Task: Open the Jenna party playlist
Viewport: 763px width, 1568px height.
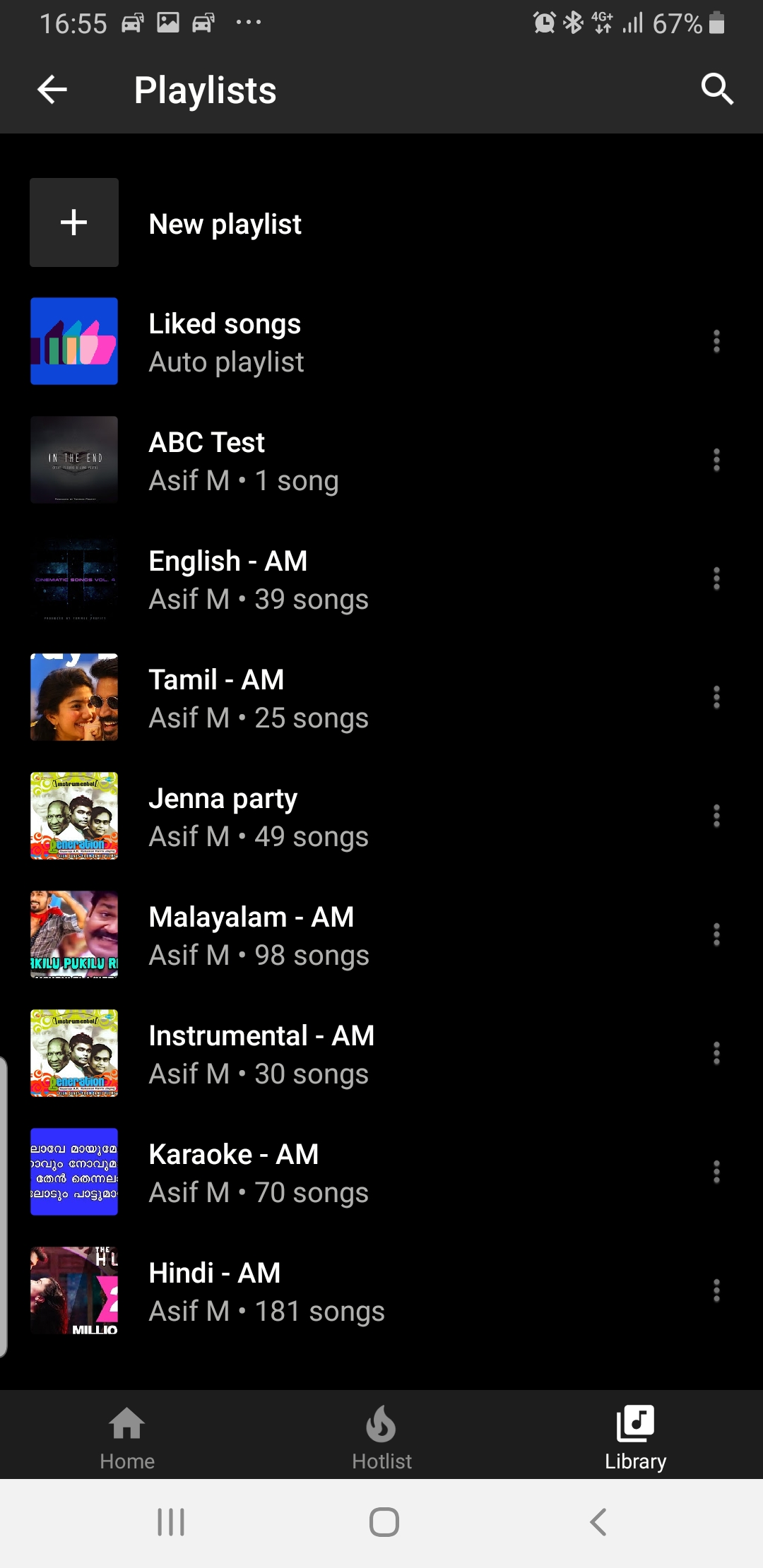Action: coord(258,816)
